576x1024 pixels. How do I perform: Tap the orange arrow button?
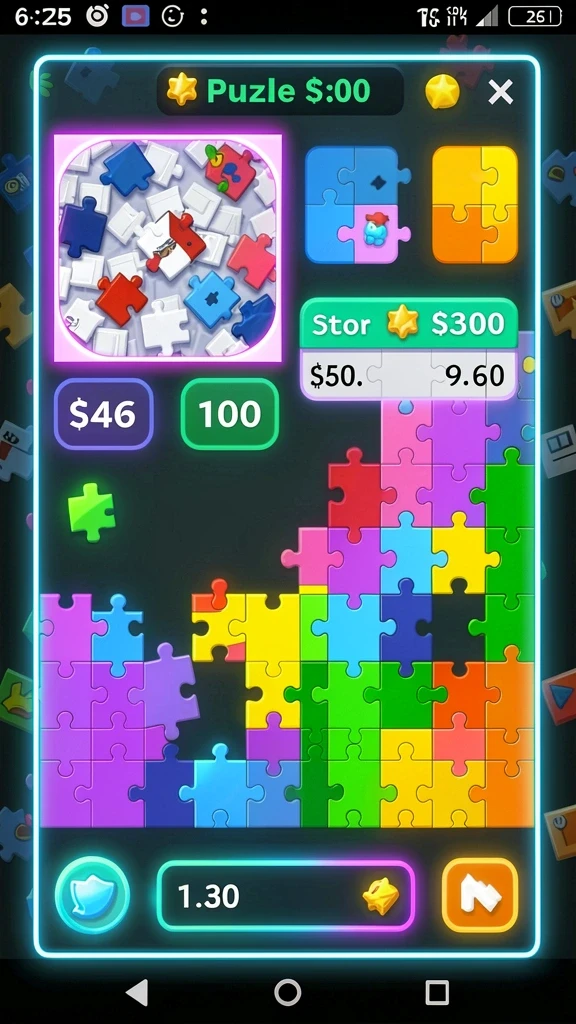click(x=480, y=895)
